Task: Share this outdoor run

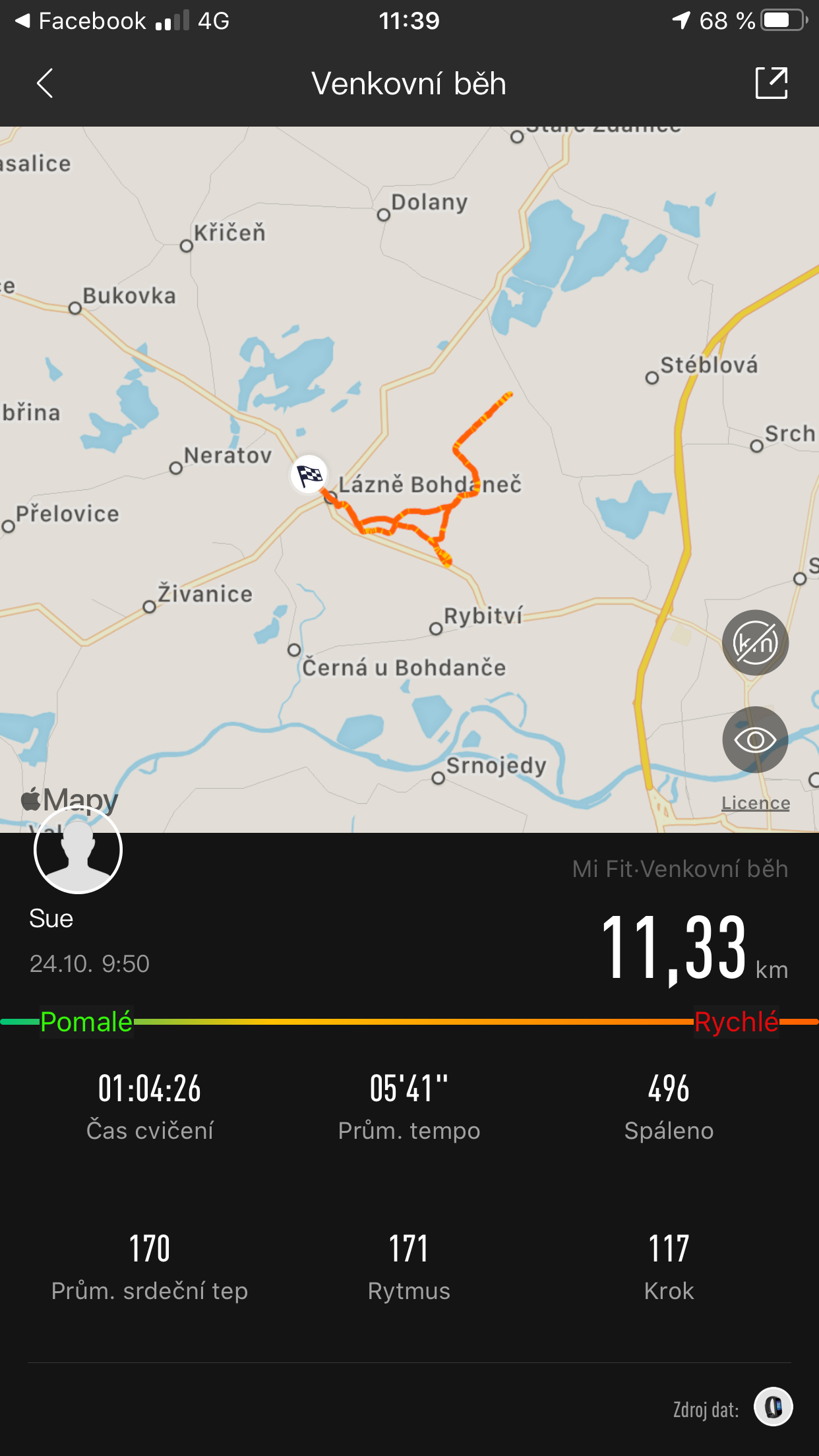Action: pyautogui.click(x=771, y=83)
